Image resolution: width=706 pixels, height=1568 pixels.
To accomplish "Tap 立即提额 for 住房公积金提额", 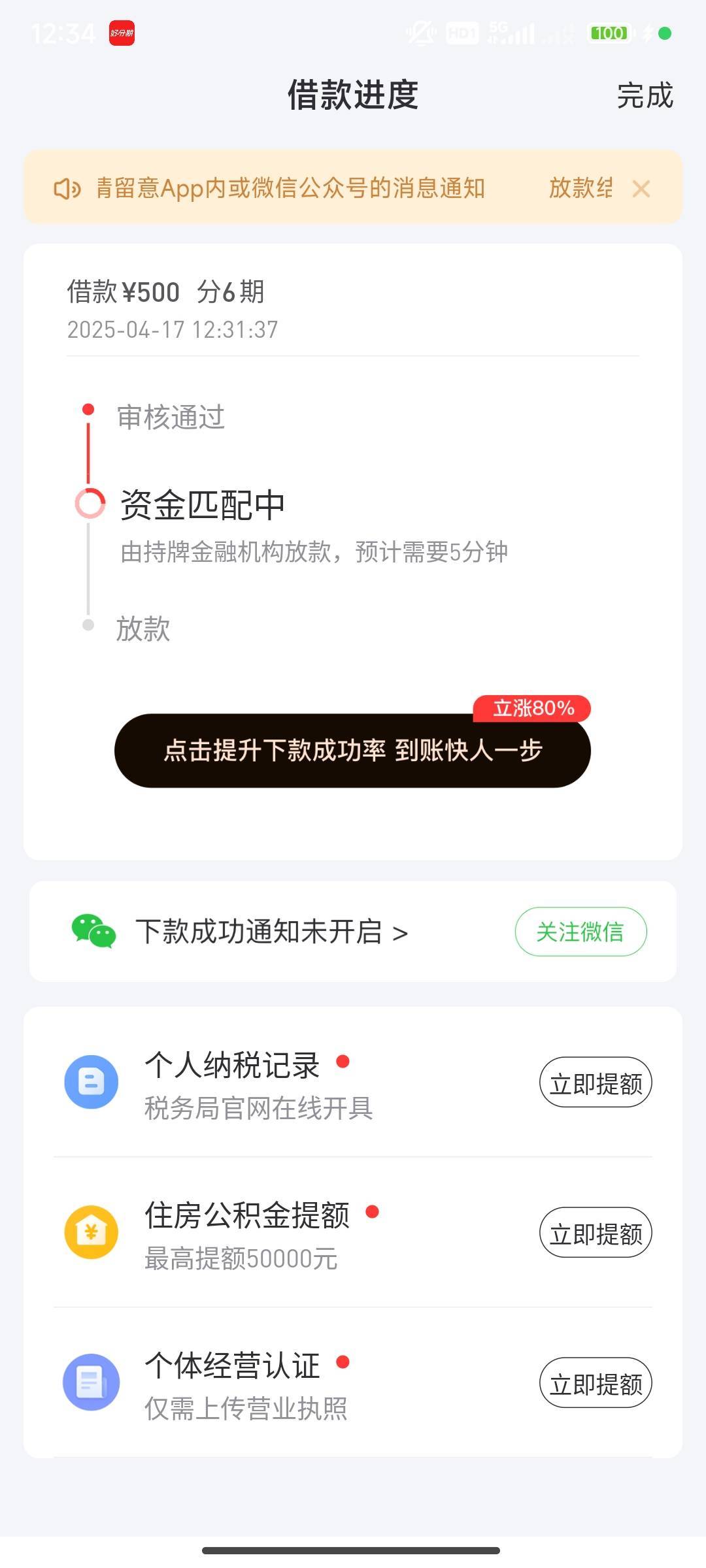I will (x=596, y=1232).
